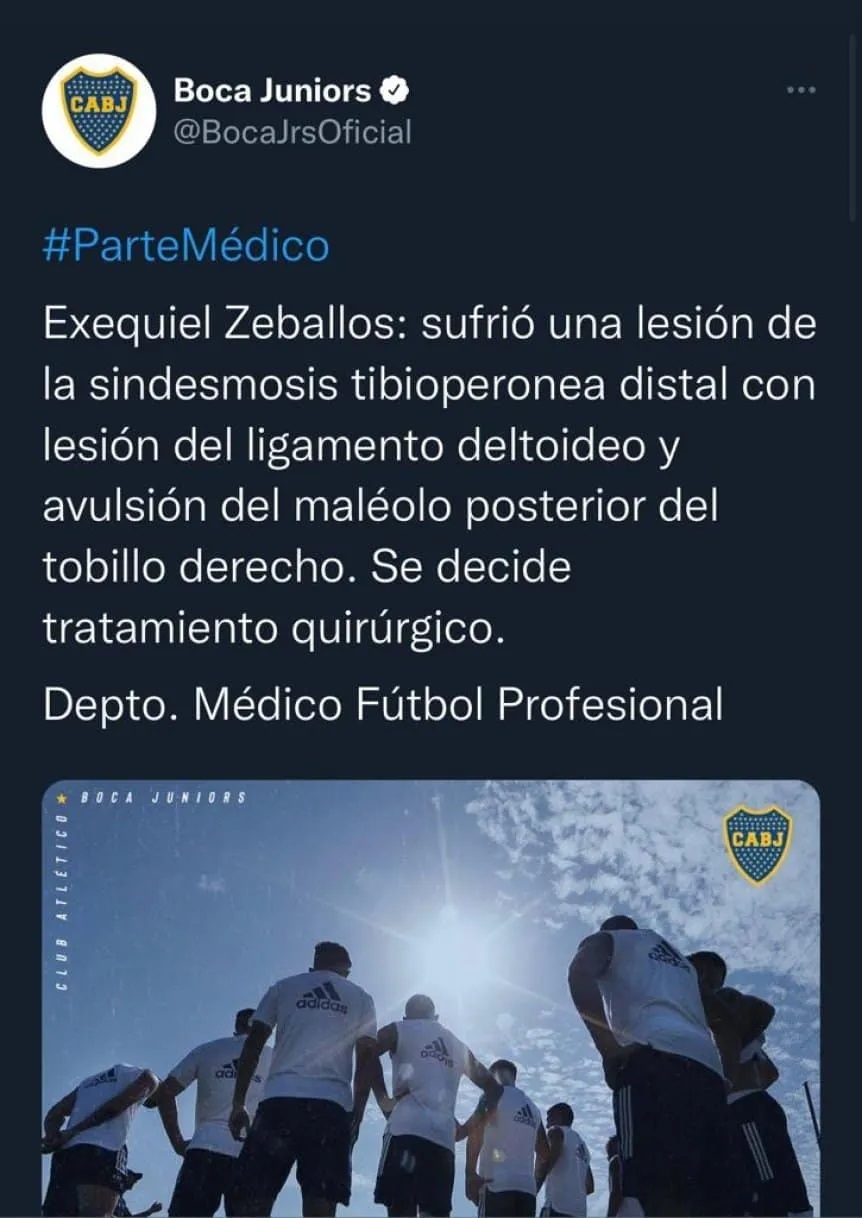Open the #ParteMédico hashtag
Image resolution: width=862 pixels, height=1218 pixels.
(x=185, y=245)
